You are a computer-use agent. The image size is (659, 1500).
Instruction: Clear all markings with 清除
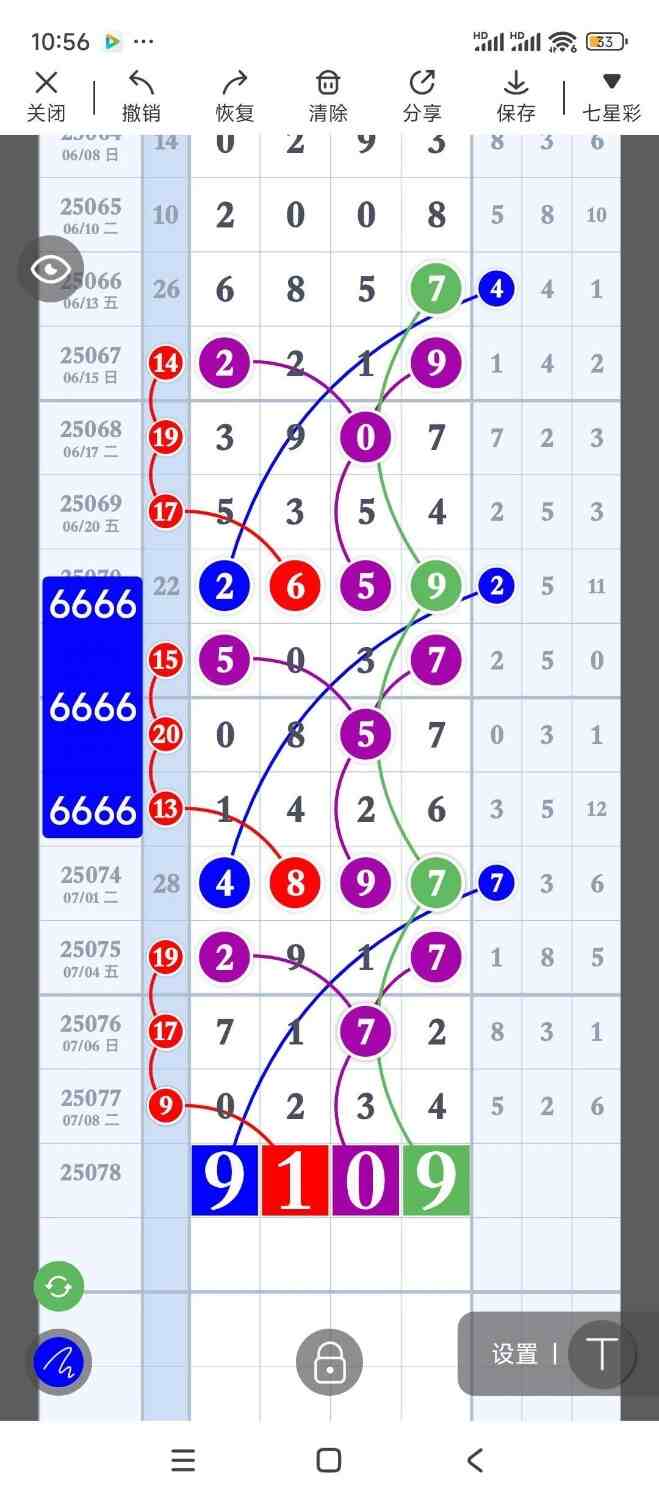click(328, 96)
